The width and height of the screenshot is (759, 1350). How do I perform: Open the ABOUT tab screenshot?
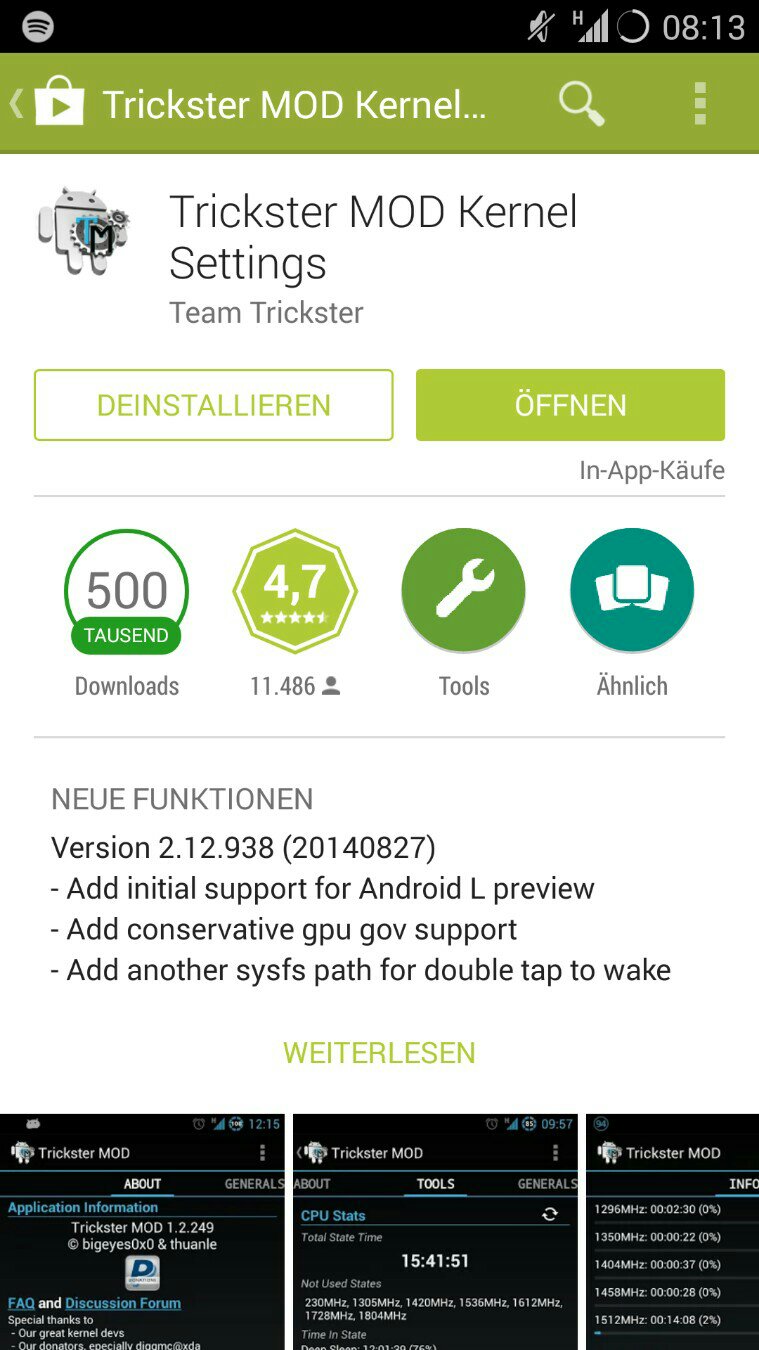click(x=142, y=1232)
